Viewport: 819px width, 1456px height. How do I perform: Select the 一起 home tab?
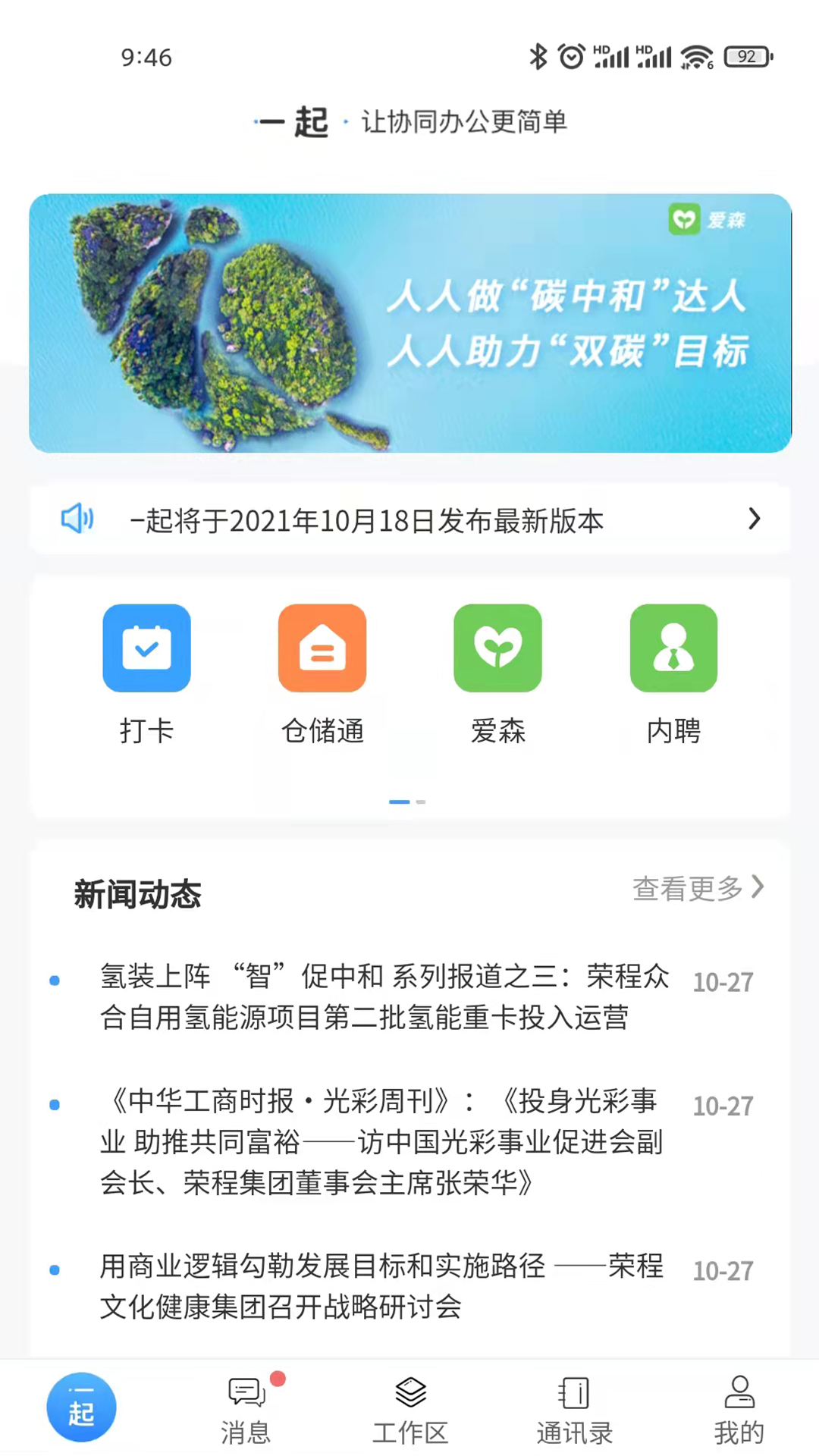coord(81,1407)
